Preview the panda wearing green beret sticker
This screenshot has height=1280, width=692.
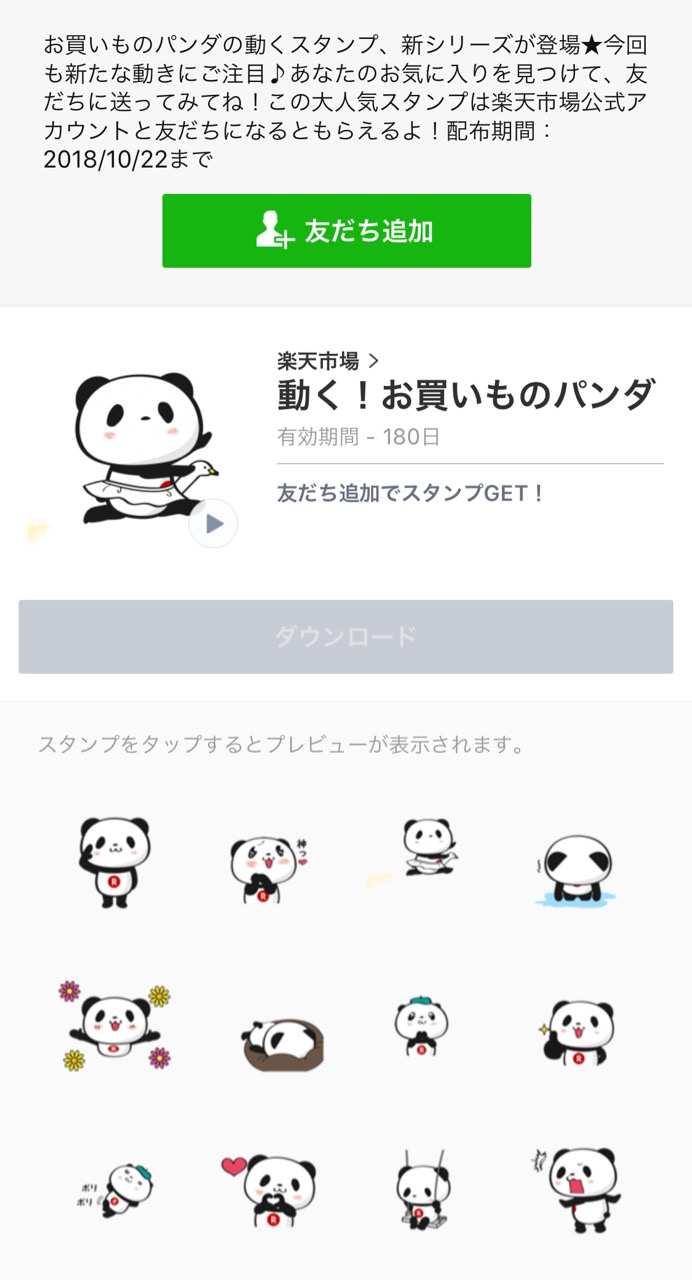(422, 1025)
